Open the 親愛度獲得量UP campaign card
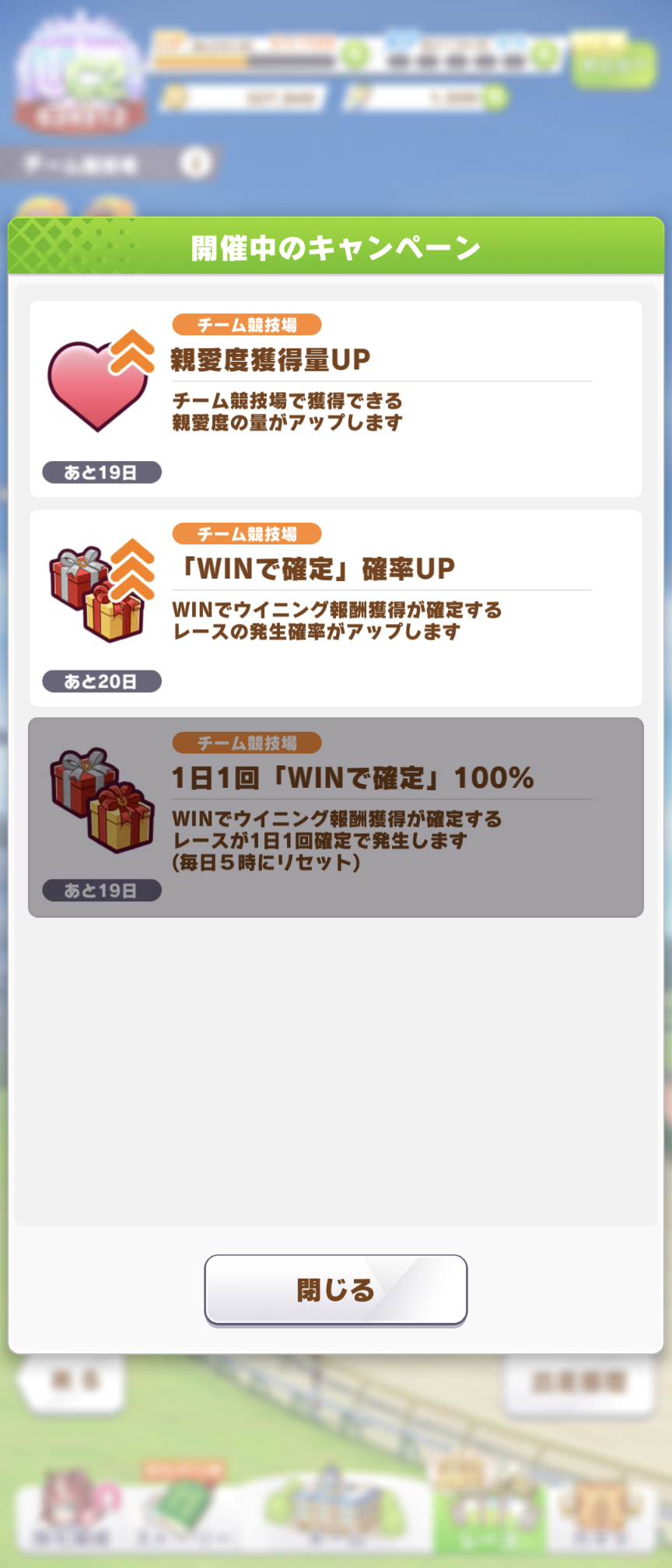 click(335, 398)
